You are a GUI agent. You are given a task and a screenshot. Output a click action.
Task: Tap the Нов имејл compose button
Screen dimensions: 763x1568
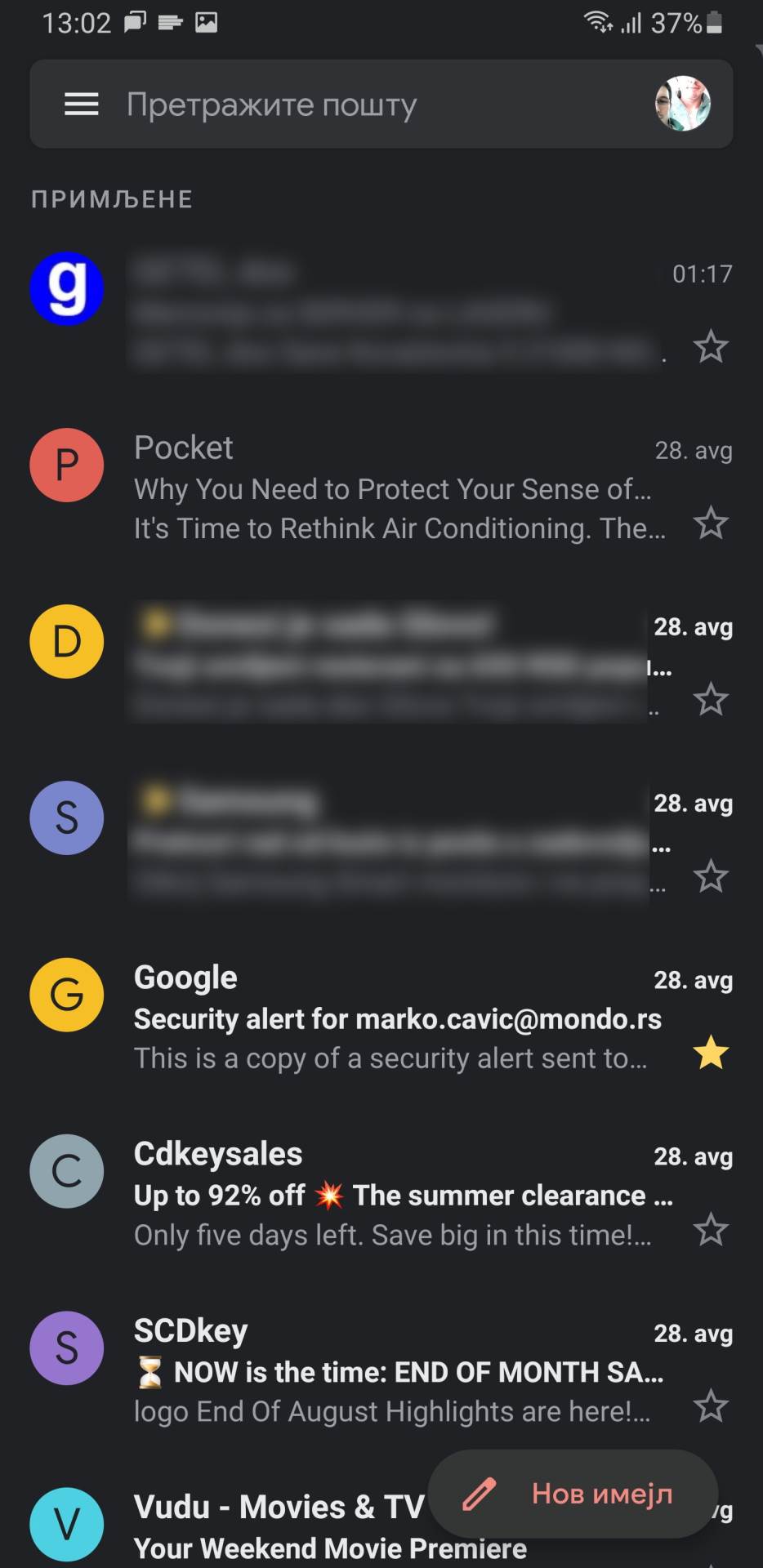(x=572, y=1494)
